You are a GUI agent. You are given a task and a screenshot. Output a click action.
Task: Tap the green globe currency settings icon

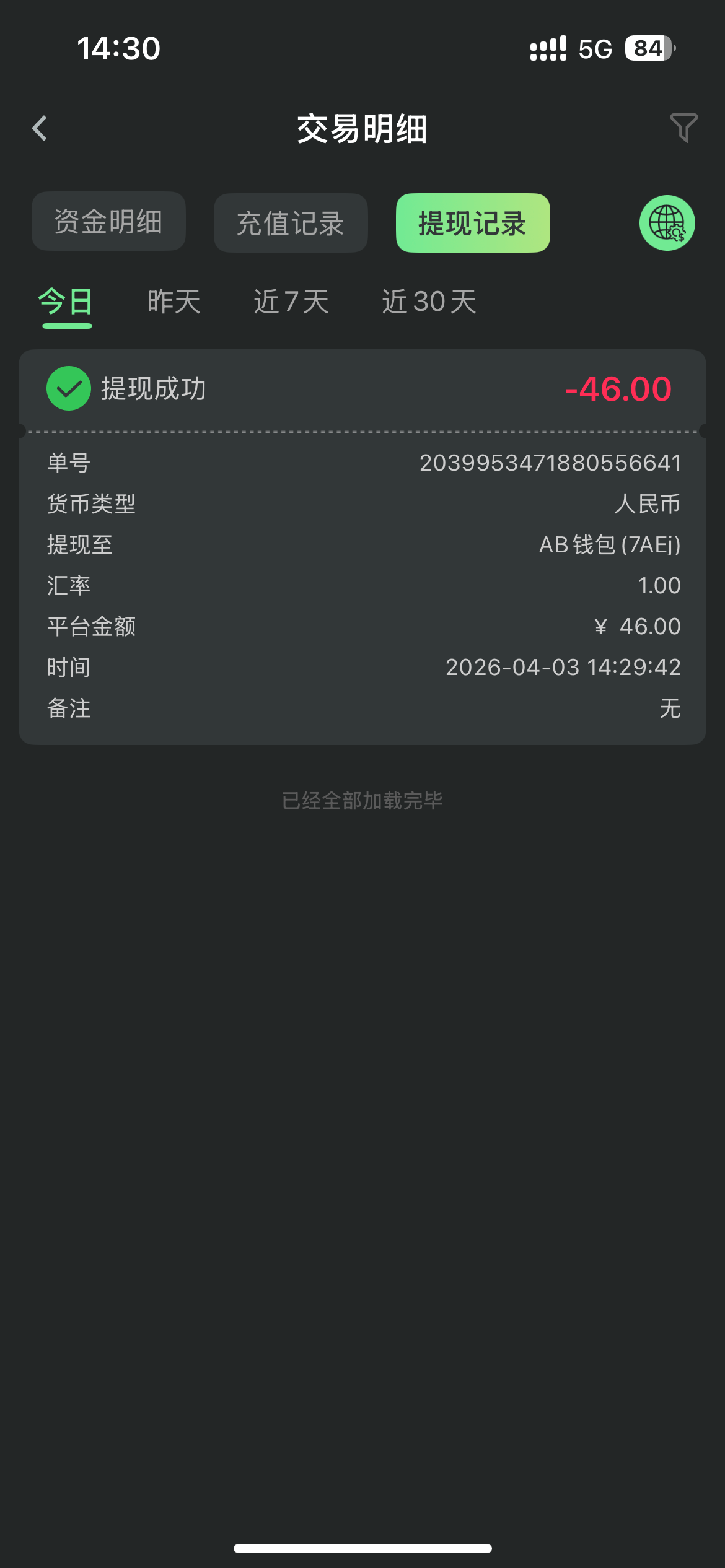click(666, 223)
